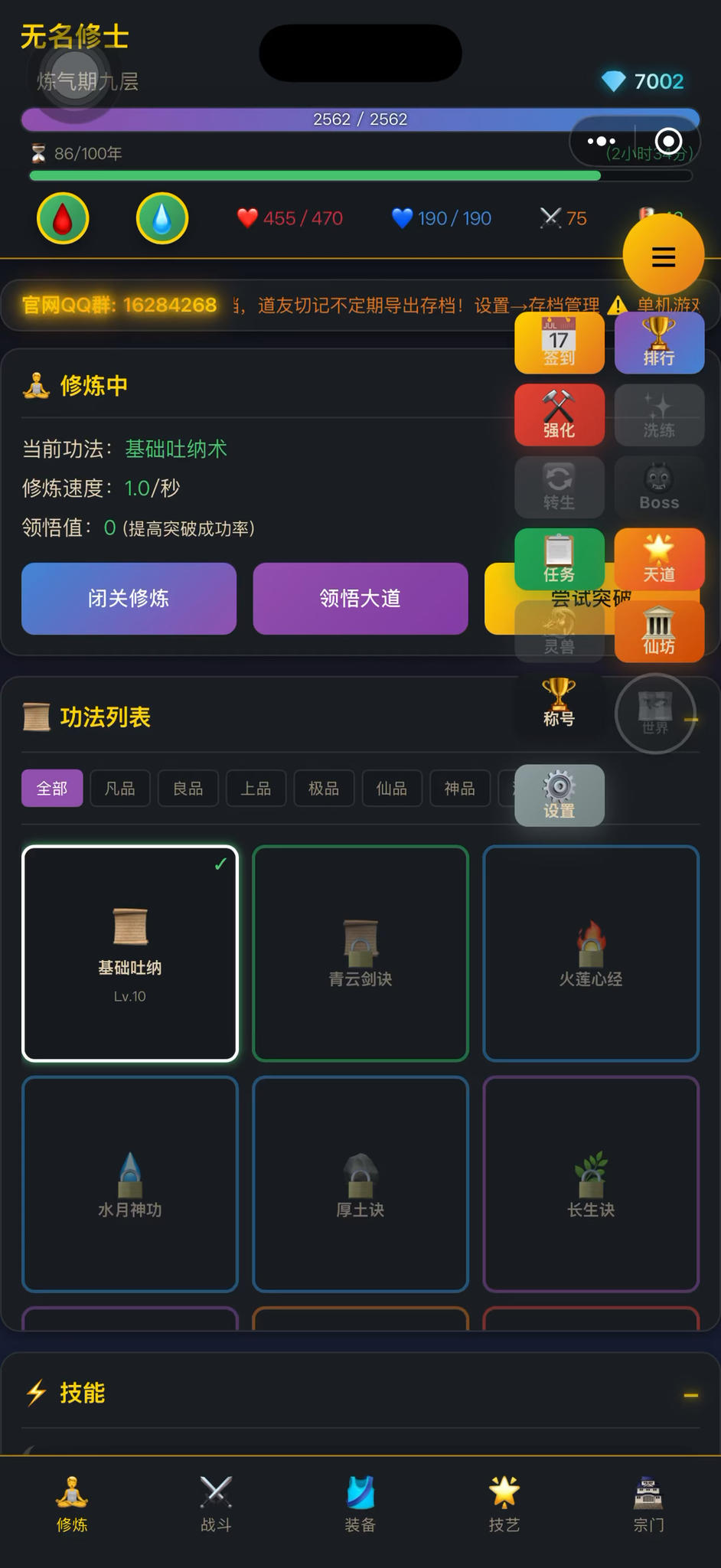721x1568 pixels.
Task: Open the 签到 daily check-in
Action: point(559,343)
